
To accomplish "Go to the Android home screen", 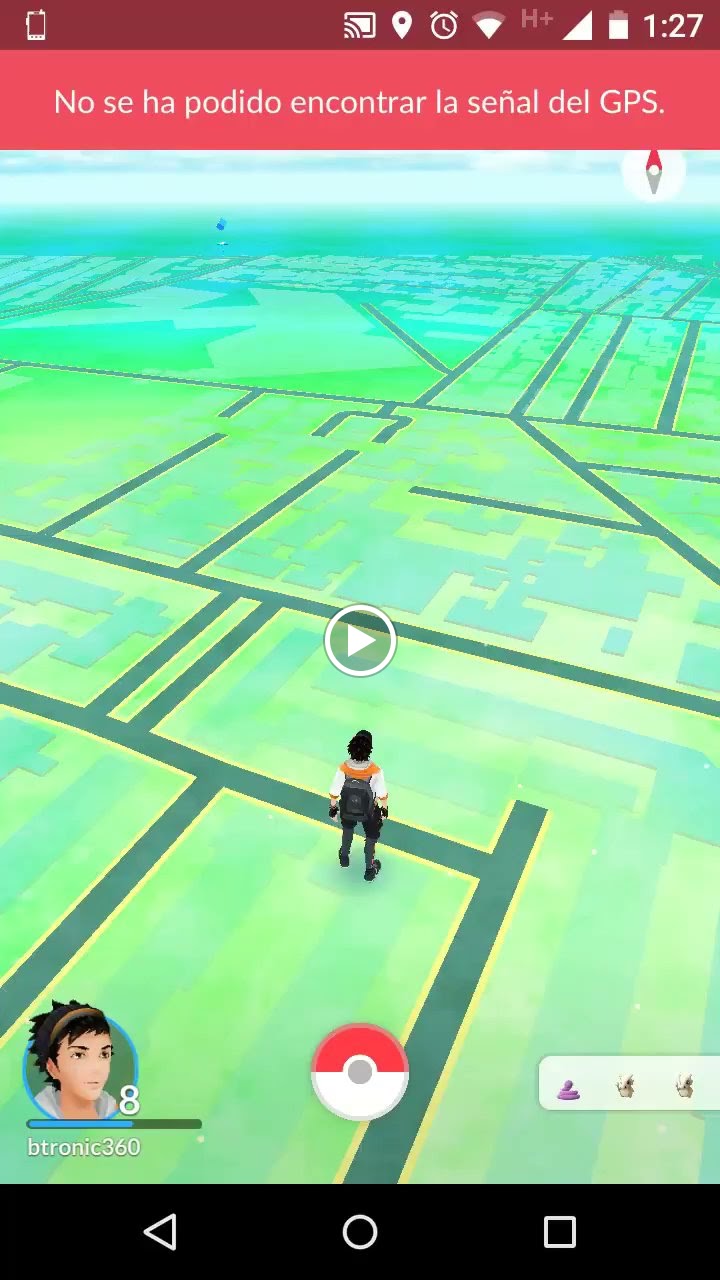I will (x=360, y=1232).
